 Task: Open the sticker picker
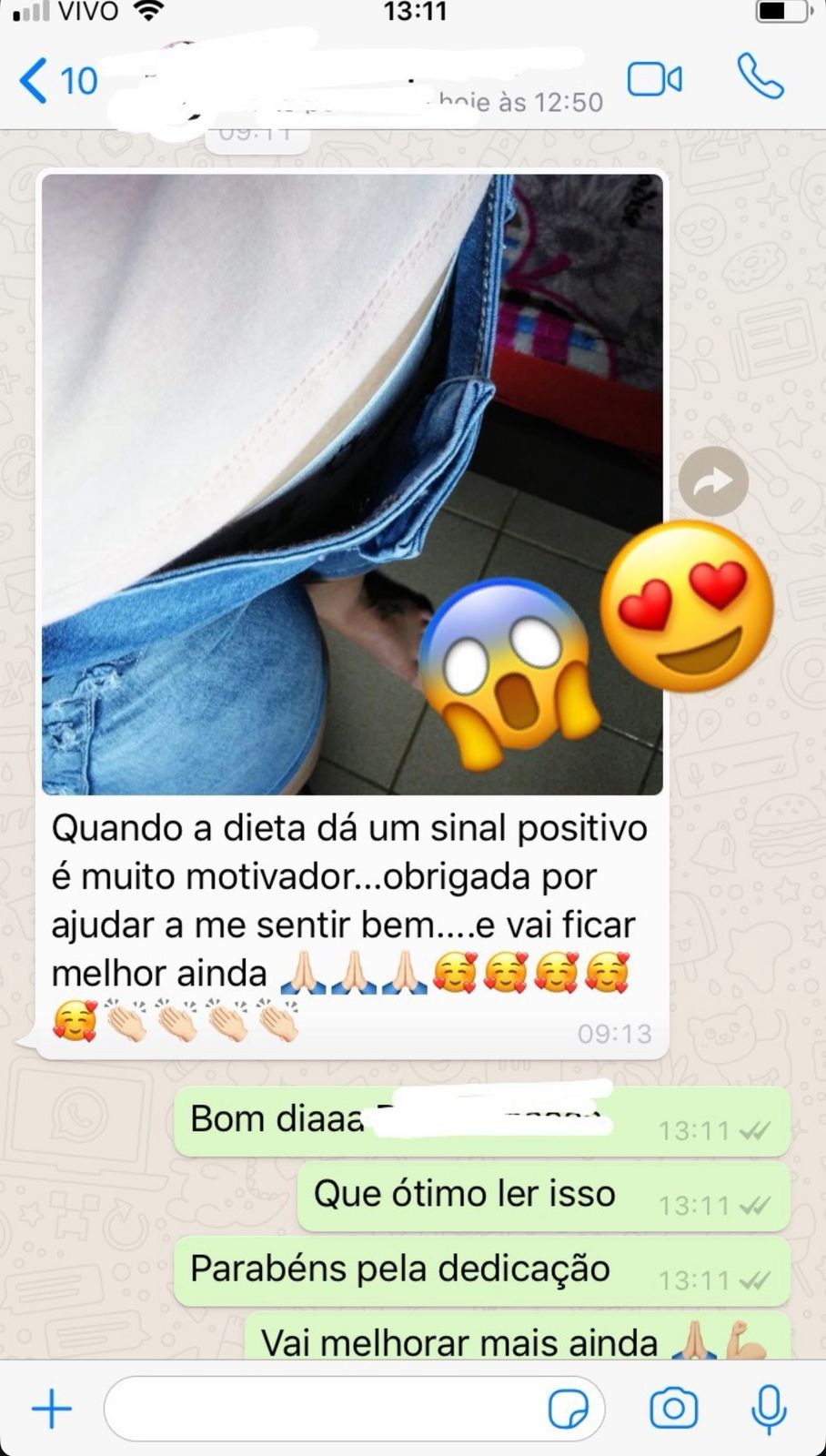pos(568,1409)
